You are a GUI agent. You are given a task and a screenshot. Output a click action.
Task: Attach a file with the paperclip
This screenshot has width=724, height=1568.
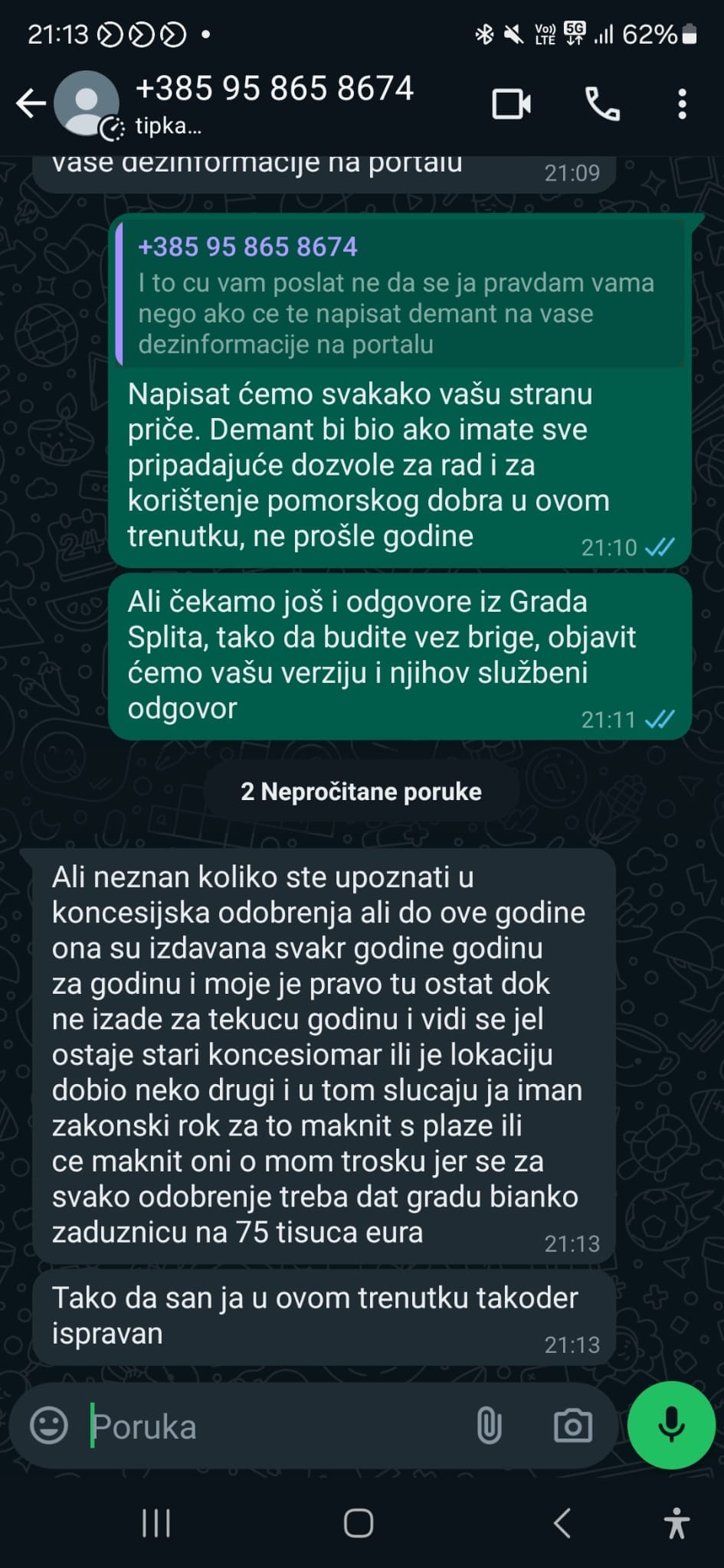pos(489,1426)
